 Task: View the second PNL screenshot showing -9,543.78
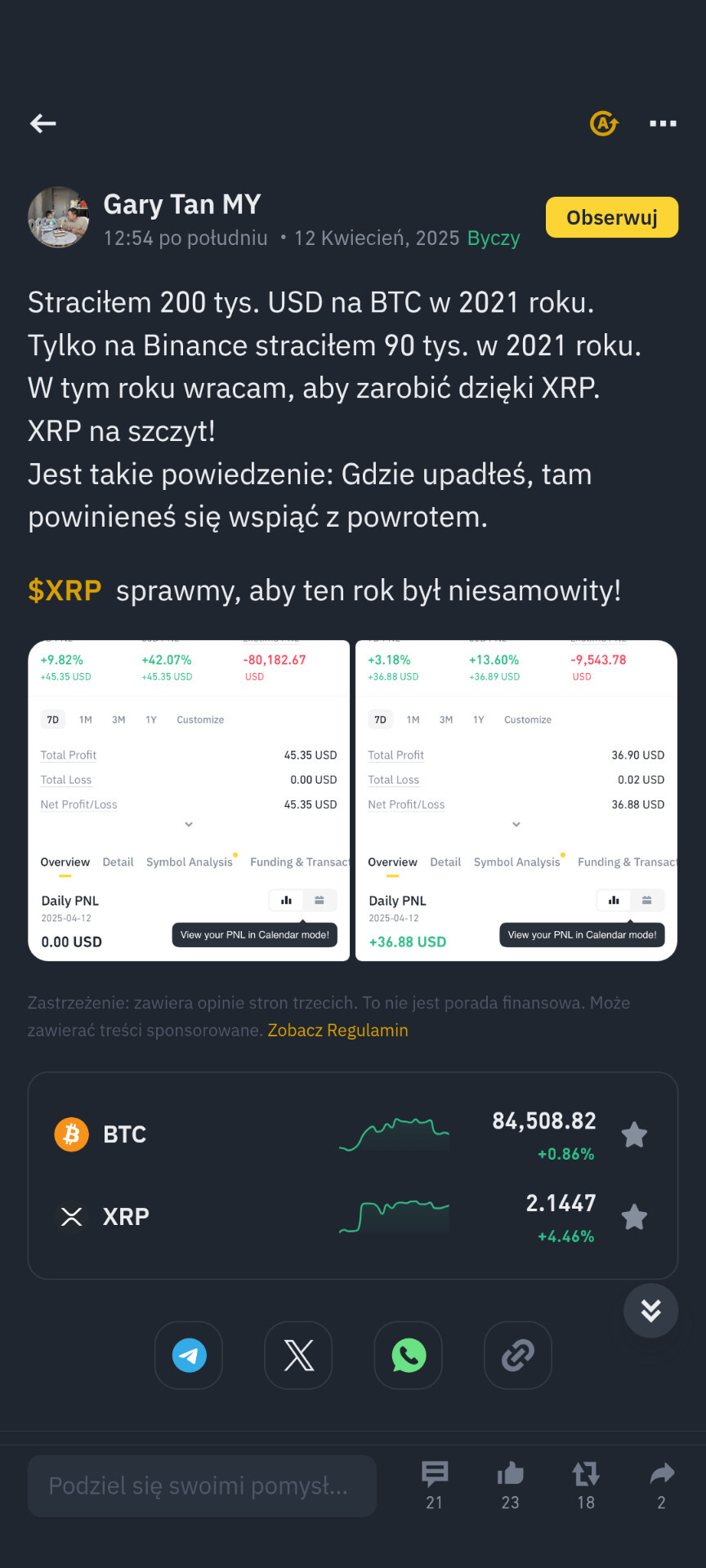pos(516,800)
